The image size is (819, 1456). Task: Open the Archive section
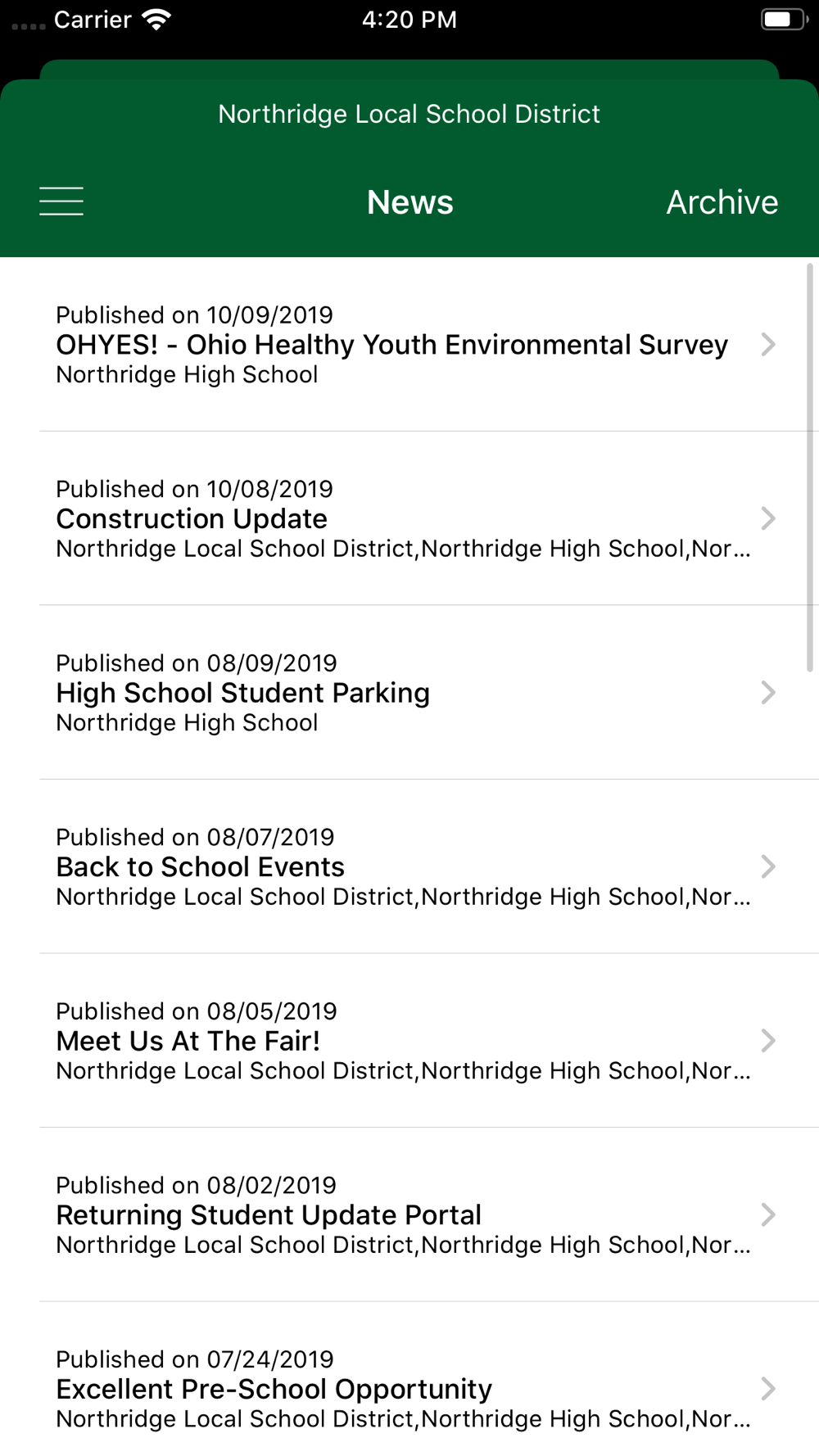722,202
